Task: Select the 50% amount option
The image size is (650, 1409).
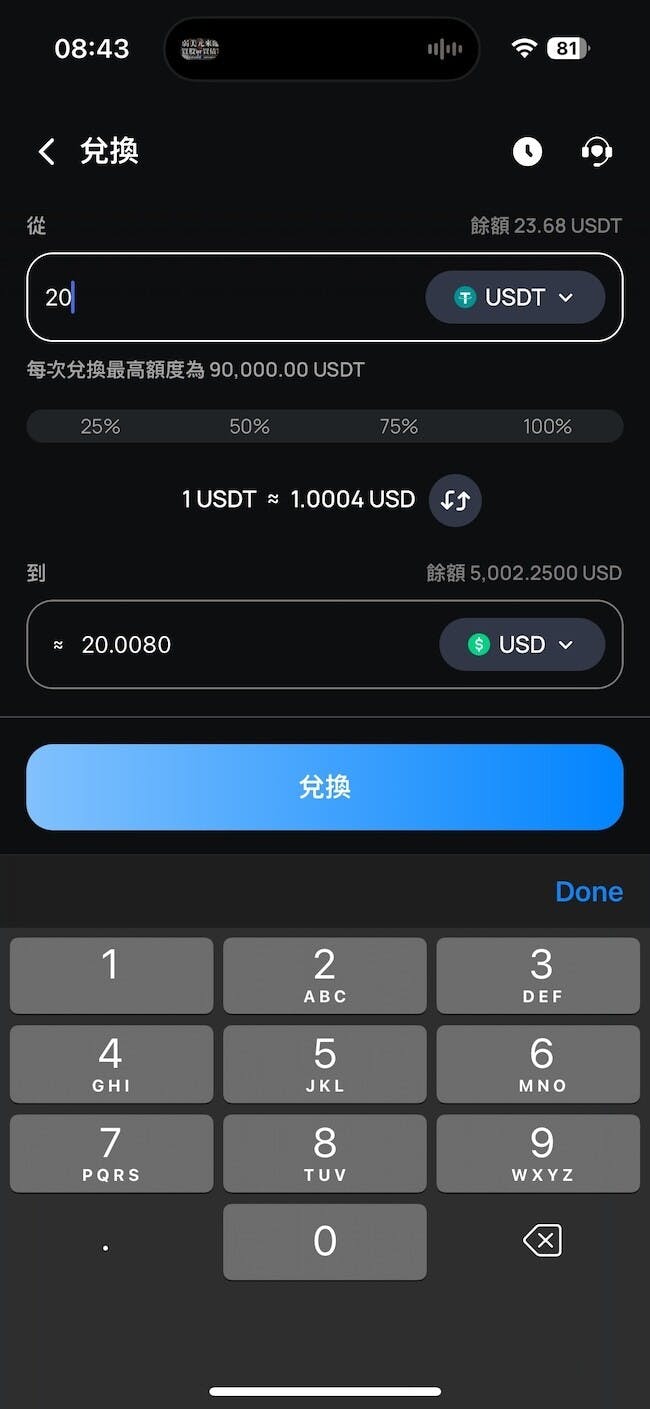Action: [249, 426]
